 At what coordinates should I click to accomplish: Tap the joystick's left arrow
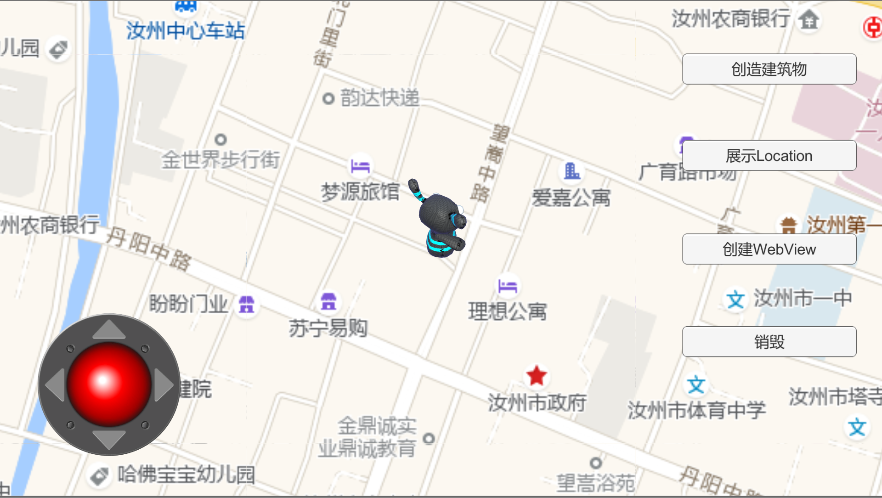coord(55,383)
